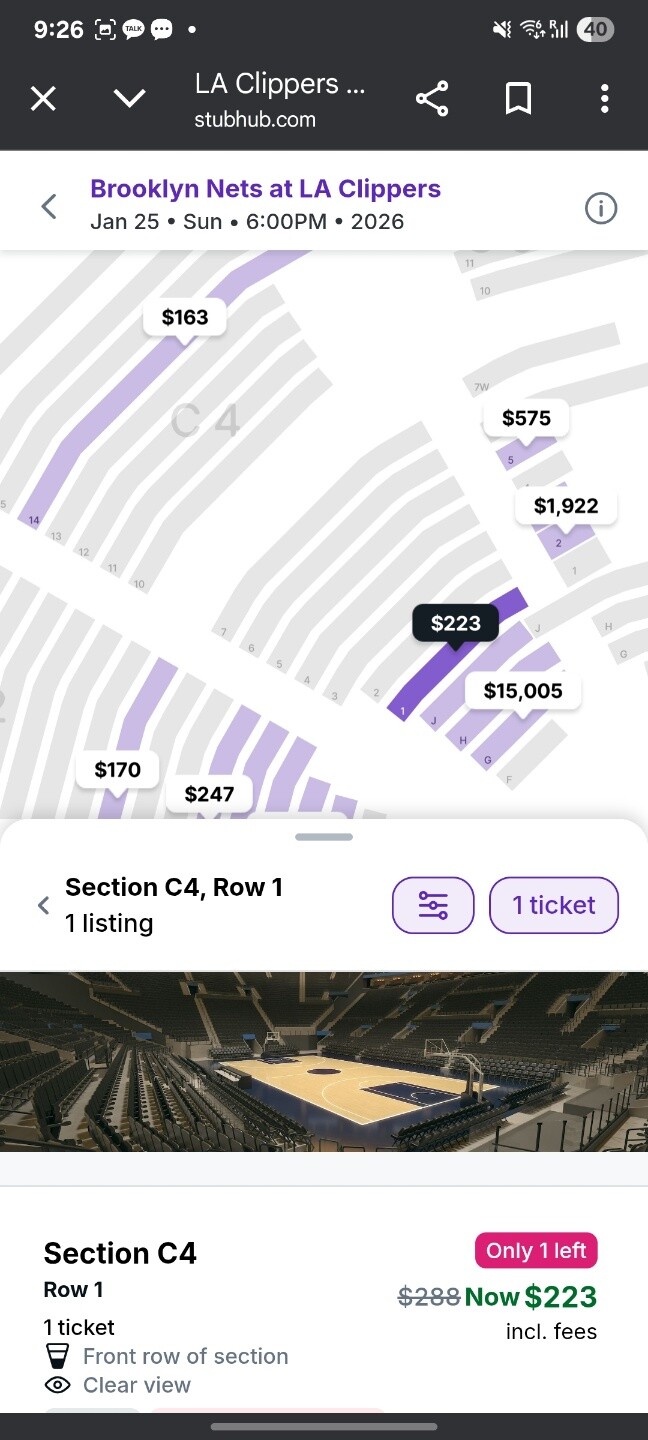The width and height of the screenshot is (648, 1440).
Task: Minimize the custom tab with the chevron
Action: pyautogui.click(x=129, y=99)
